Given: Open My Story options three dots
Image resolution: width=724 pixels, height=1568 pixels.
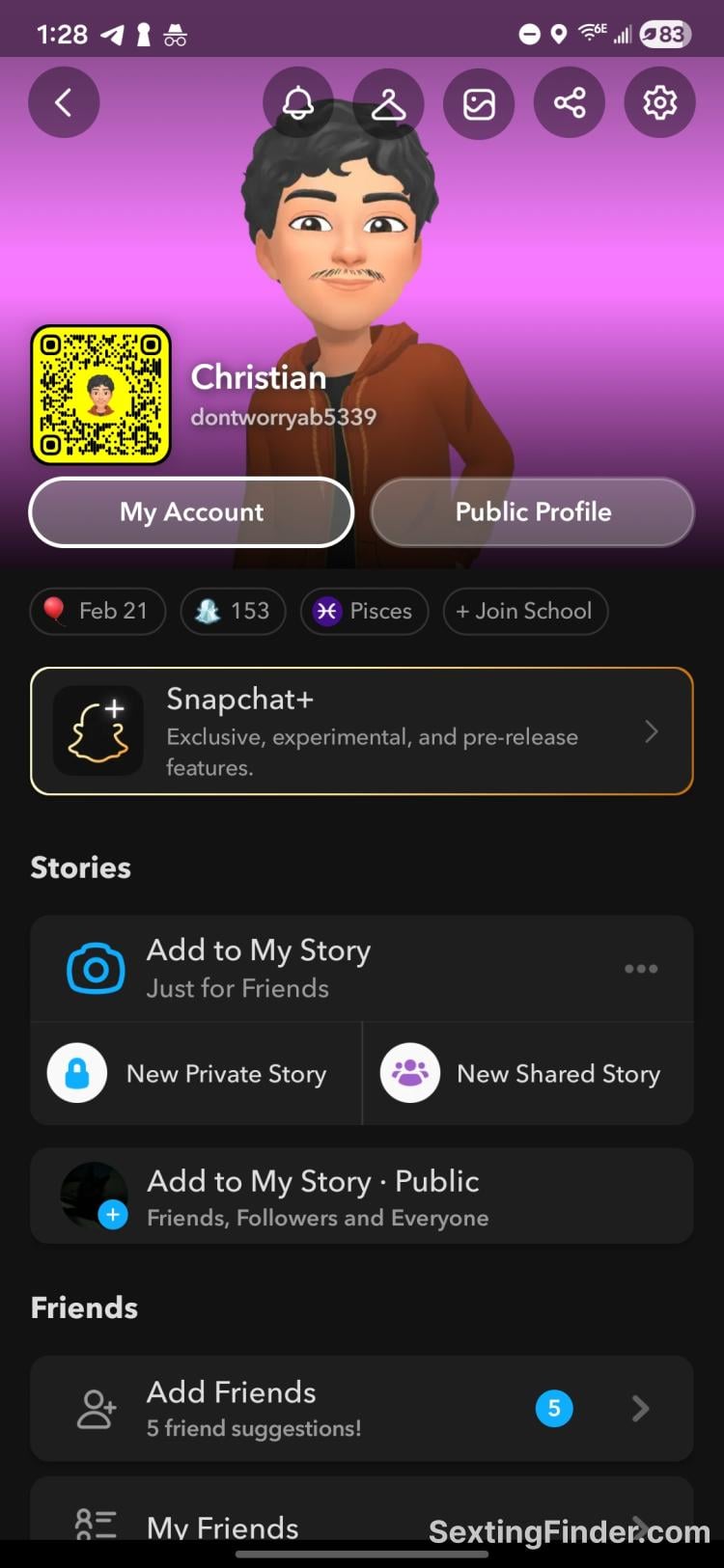Looking at the screenshot, I should point(641,968).
